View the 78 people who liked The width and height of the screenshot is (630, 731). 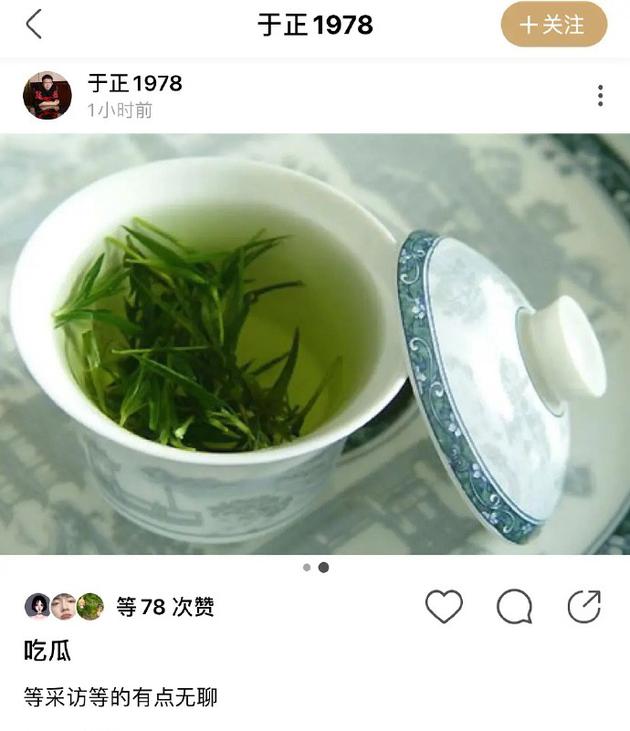(x=165, y=607)
